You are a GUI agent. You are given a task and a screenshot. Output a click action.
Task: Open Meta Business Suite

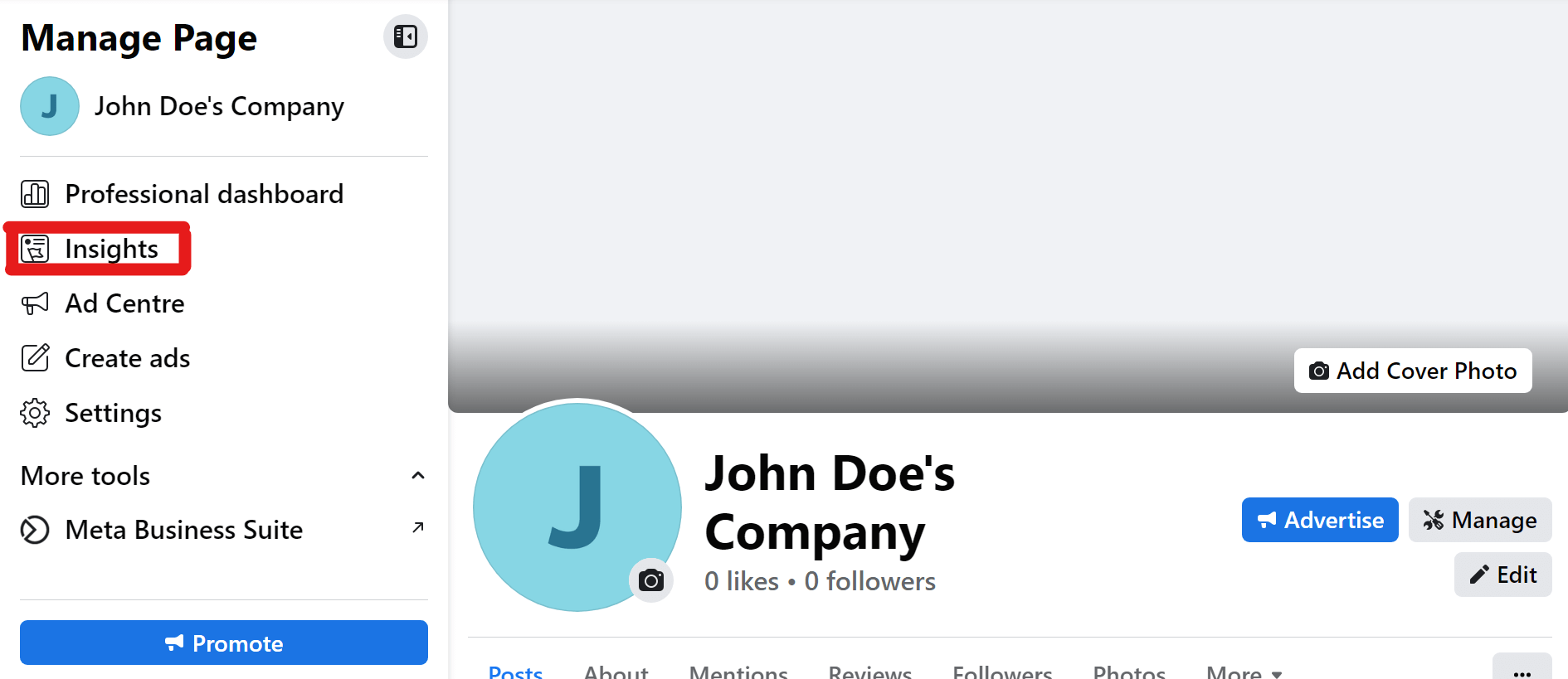pyautogui.click(x=183, y=530)
